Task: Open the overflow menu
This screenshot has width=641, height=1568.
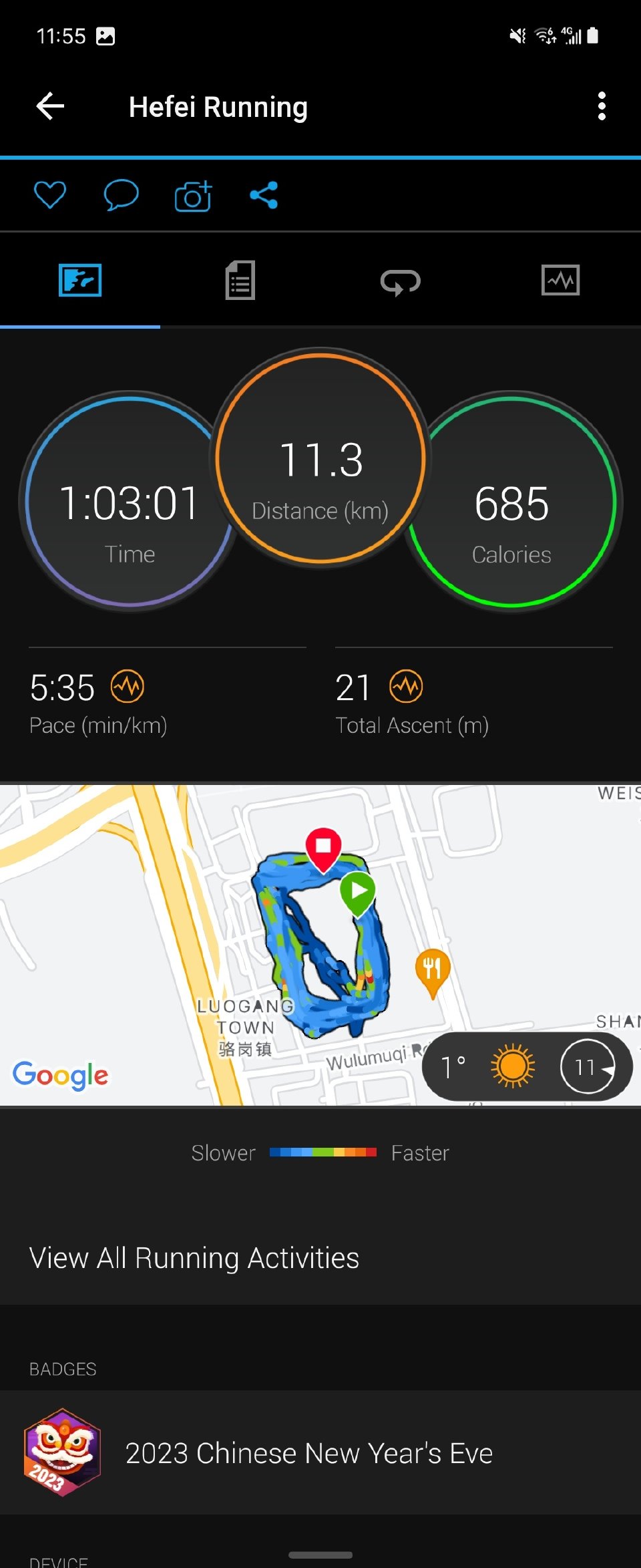Action: click(602, 106)
